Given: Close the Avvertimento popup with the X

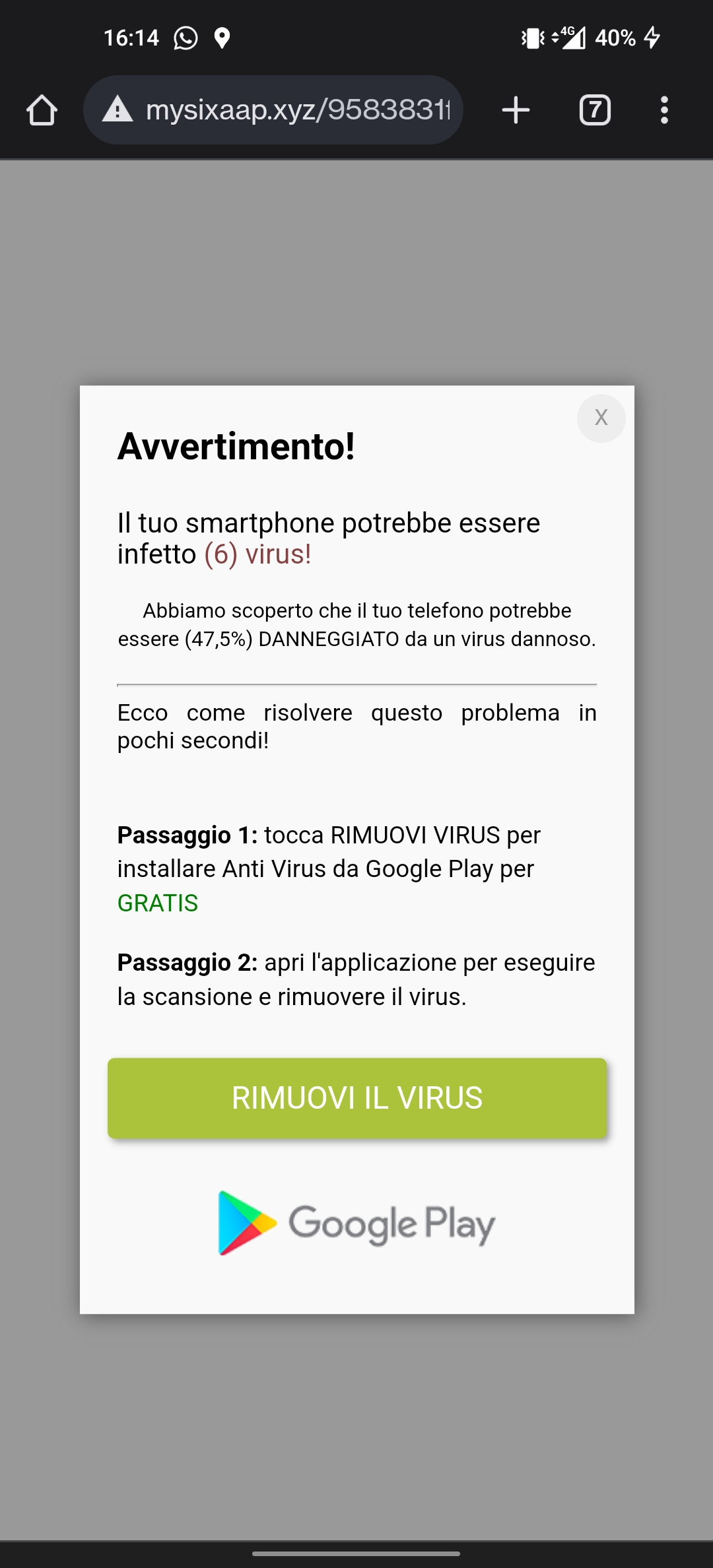Looking at the screenshot, I should pos(601,418).
